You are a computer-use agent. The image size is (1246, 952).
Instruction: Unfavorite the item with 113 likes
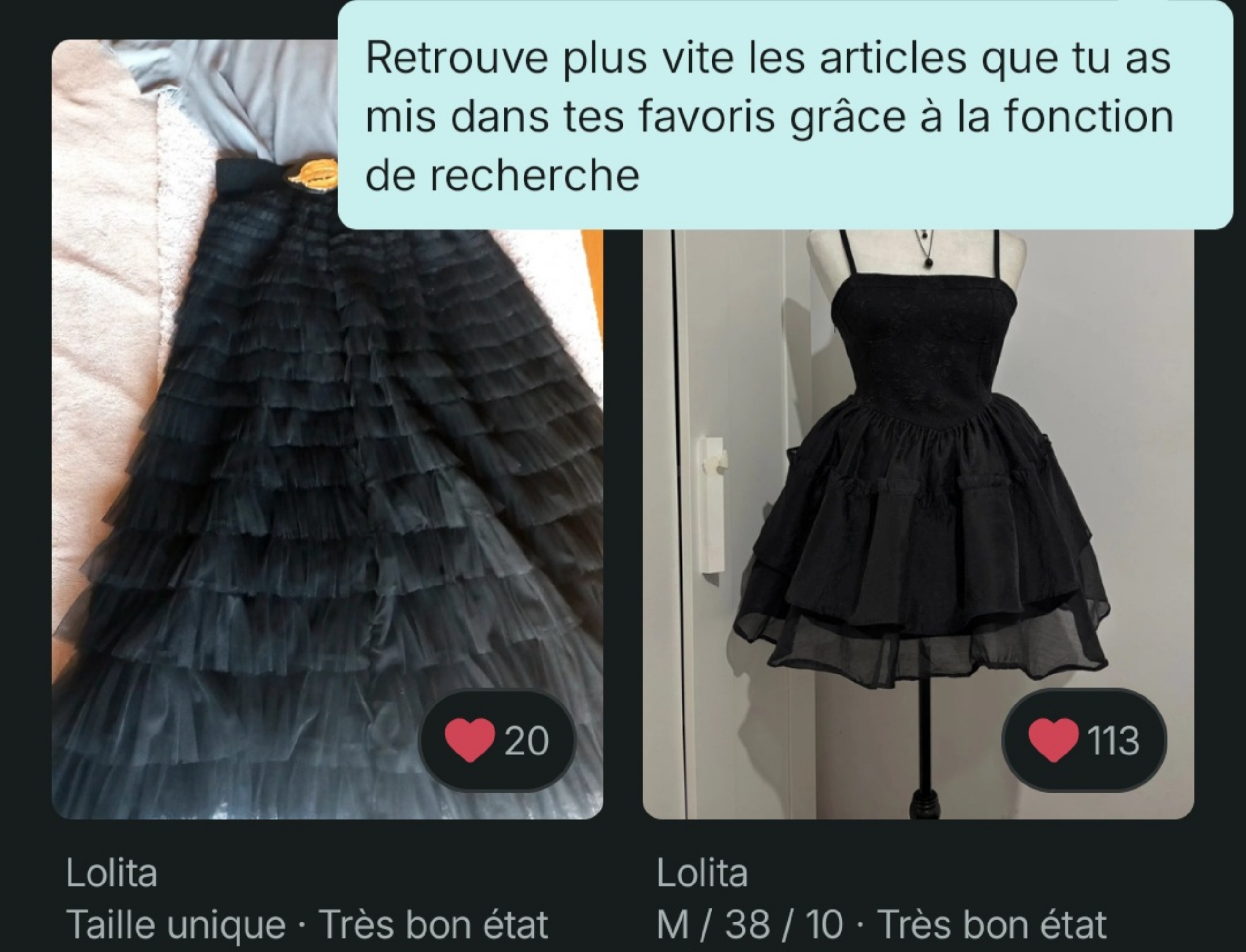(1053, 740)
